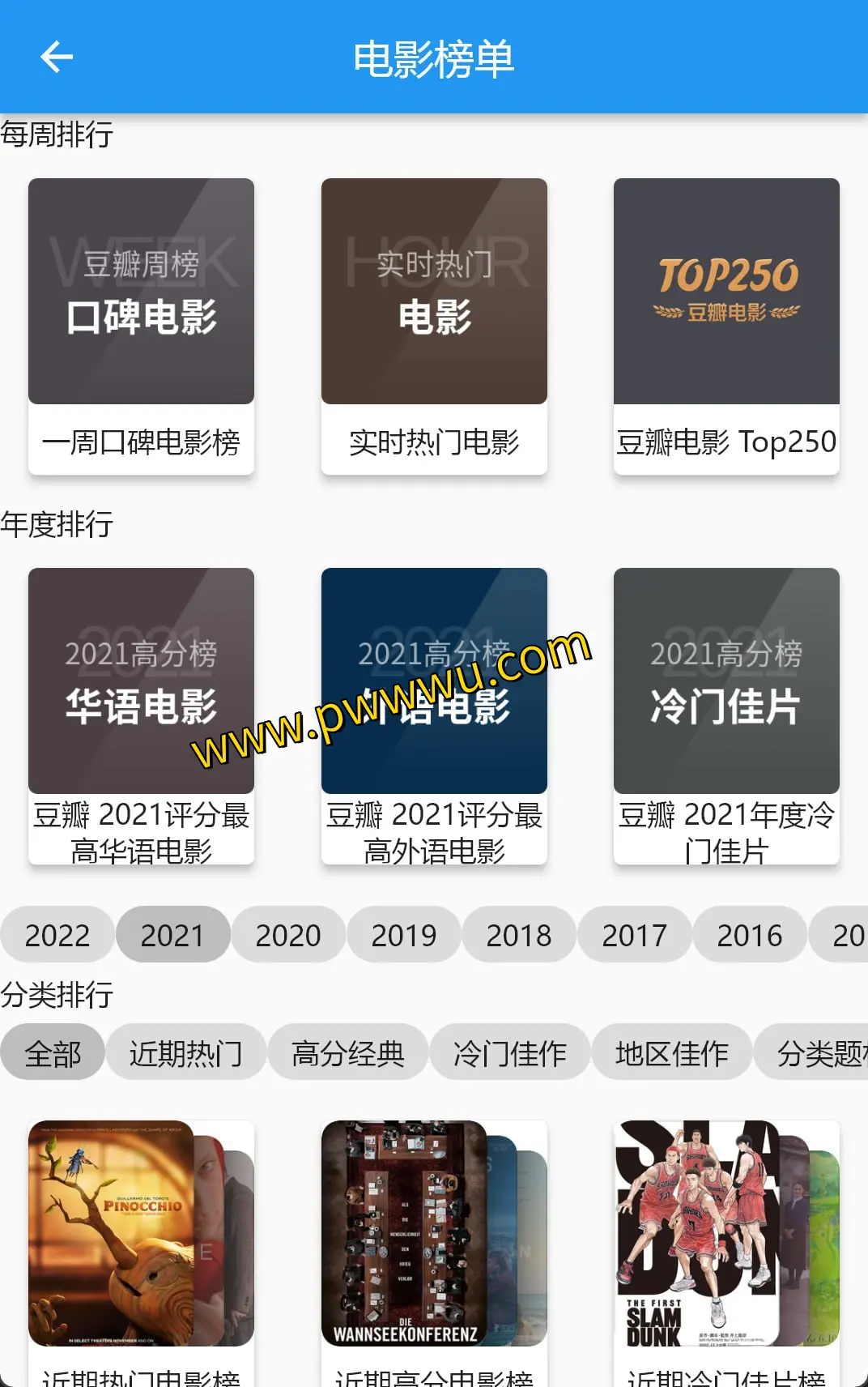
Task: Select the 地区佳作 filter chip
Action: (x=672, y=1052)
